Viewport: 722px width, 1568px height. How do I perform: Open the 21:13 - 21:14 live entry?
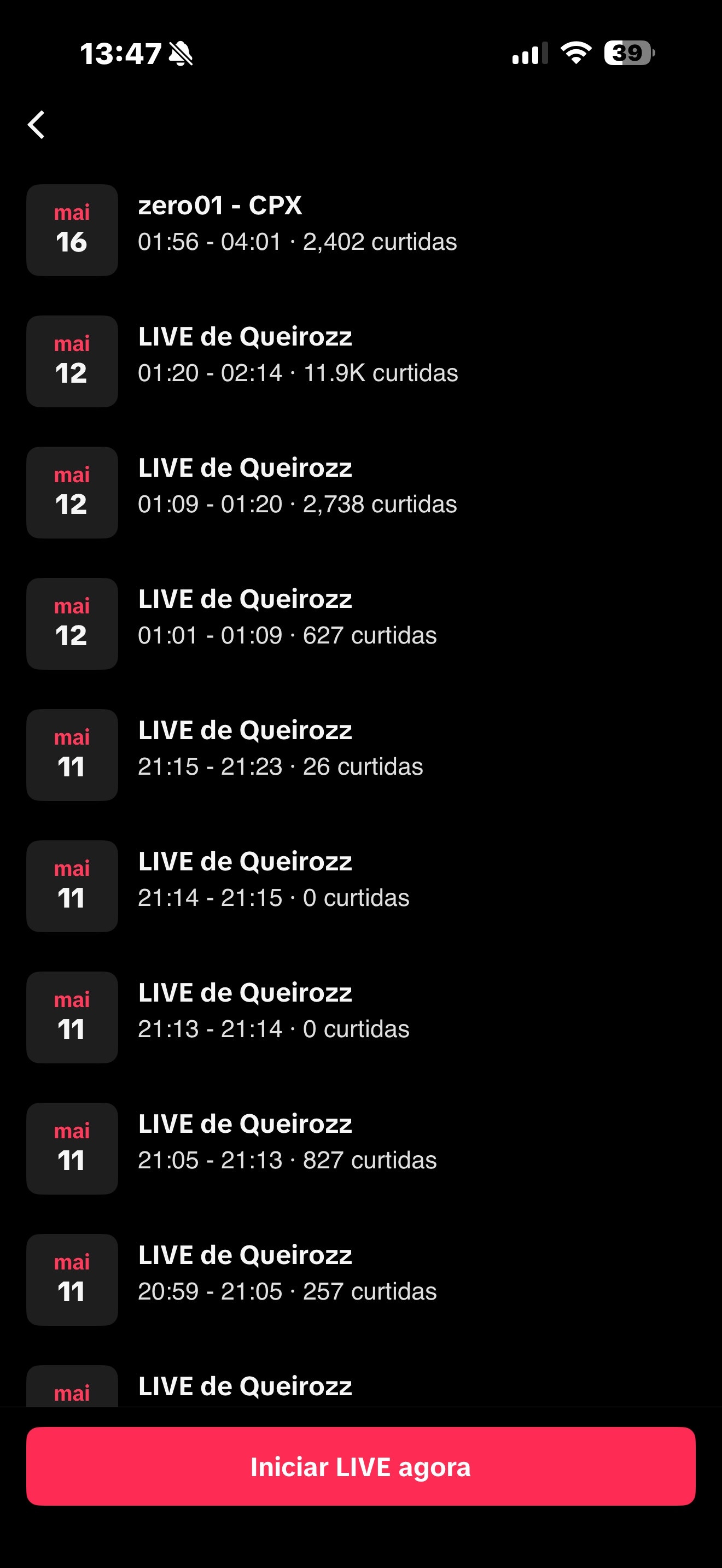coord(361,1017)
